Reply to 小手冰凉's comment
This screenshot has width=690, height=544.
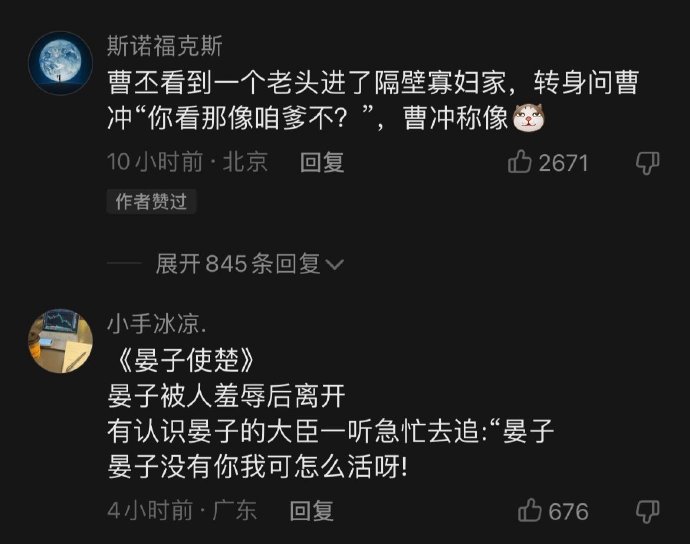click(311, 511)
